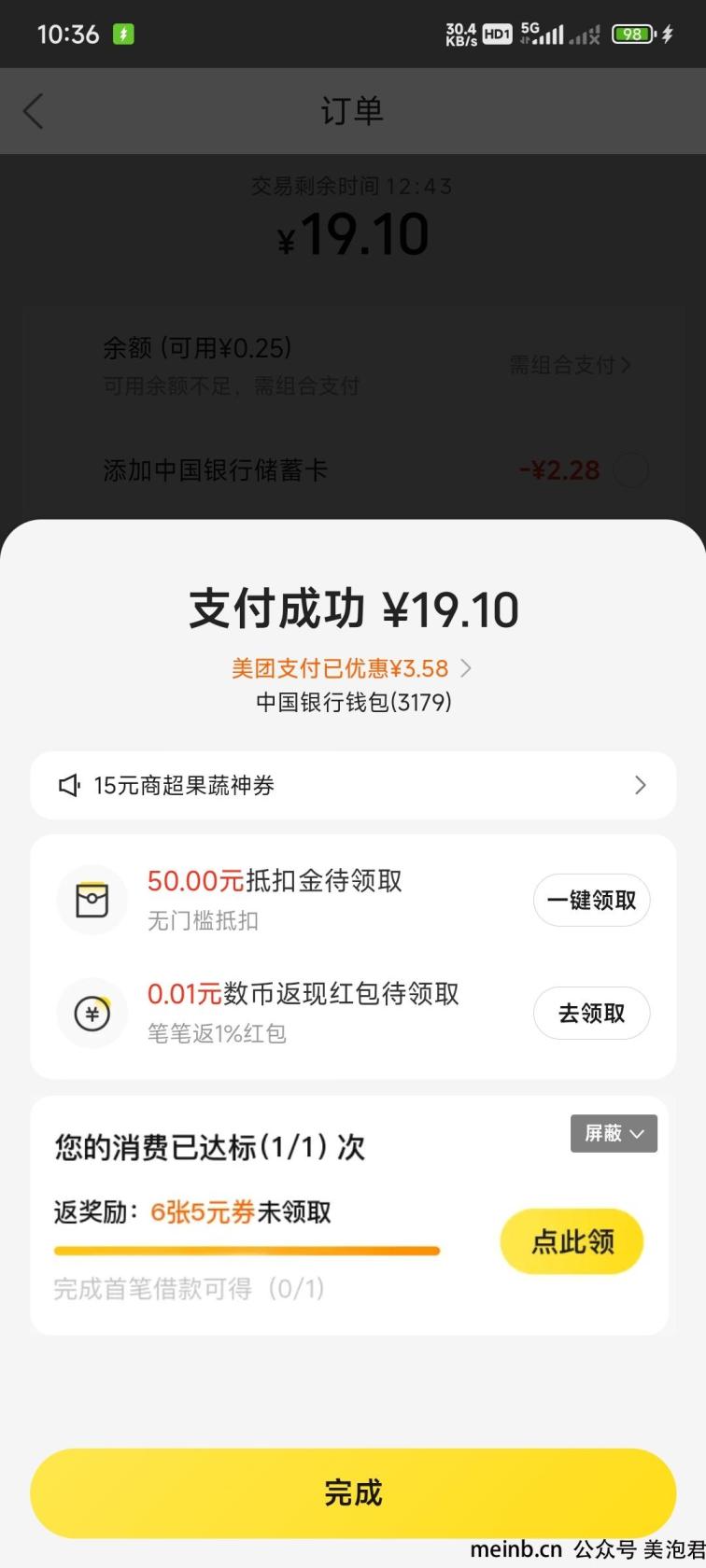
Task: Open 15元商超果蔬神券 banner
Action: click(353, 785)
